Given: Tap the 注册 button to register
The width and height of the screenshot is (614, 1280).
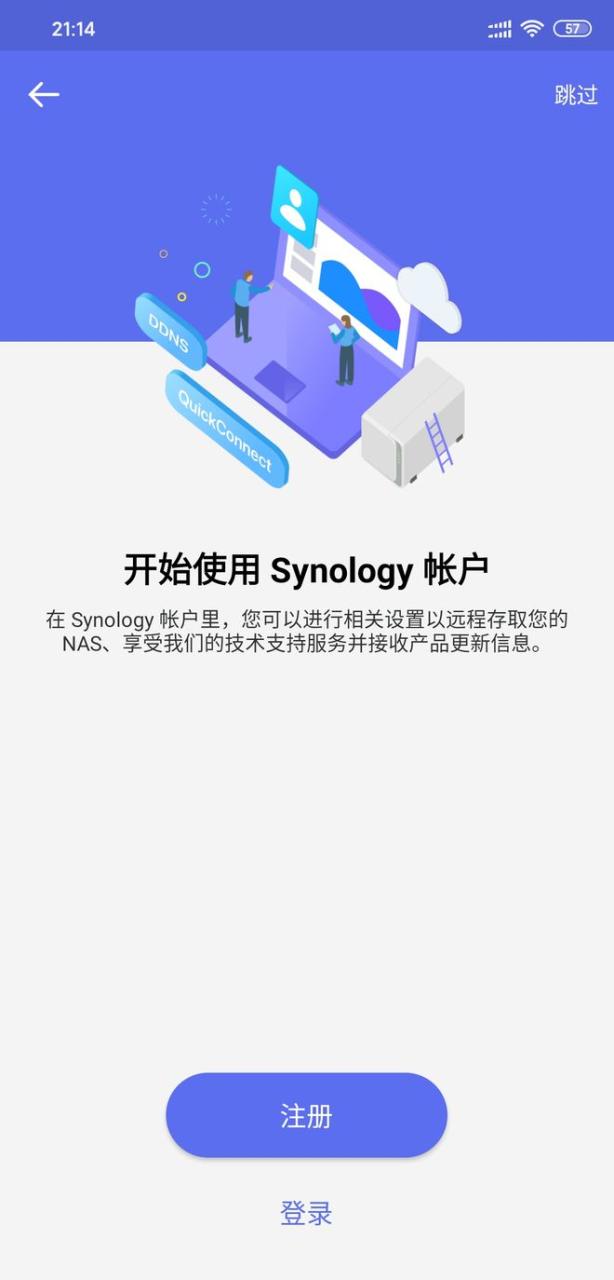Looking at the screenshot, I should [x=306, y=1116].
